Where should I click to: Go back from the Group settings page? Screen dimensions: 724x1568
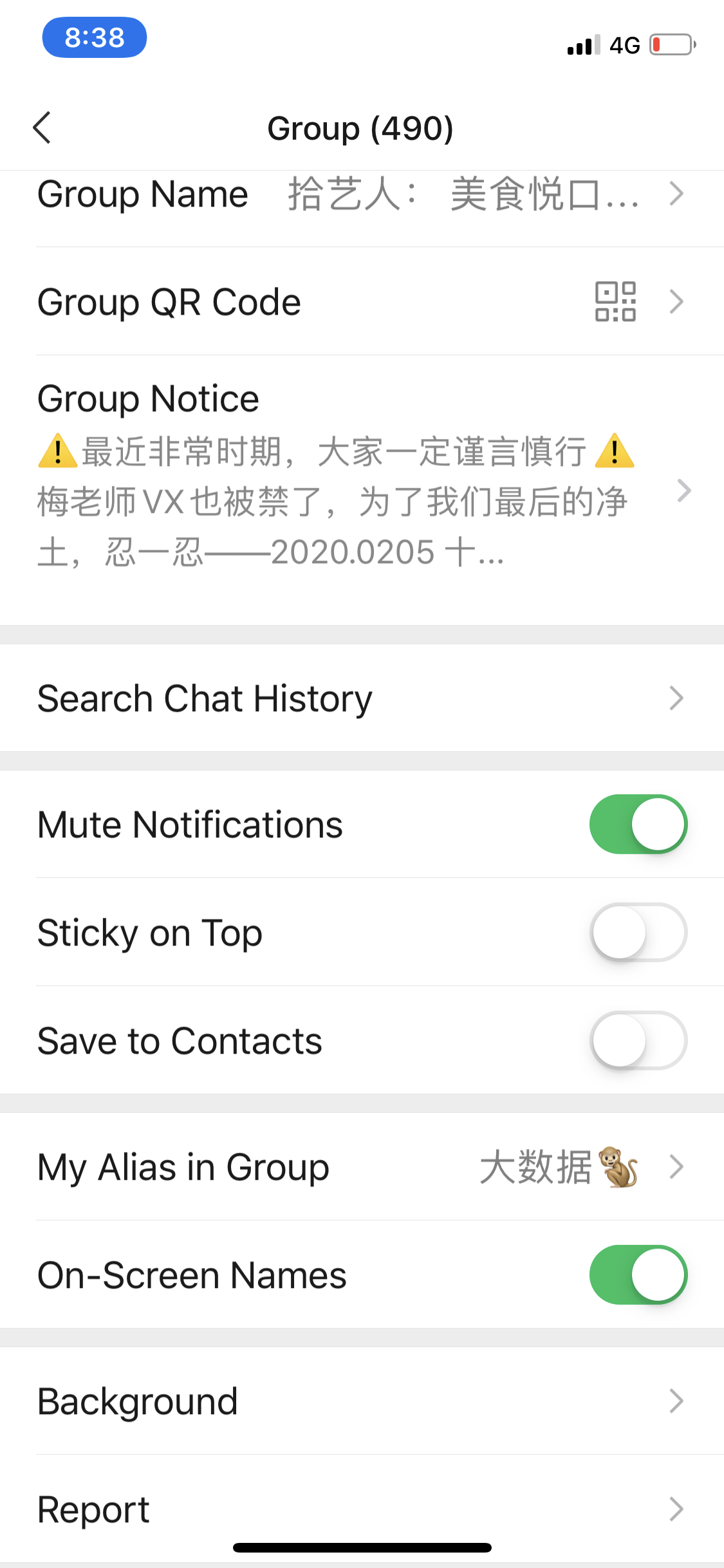(42, 127)
